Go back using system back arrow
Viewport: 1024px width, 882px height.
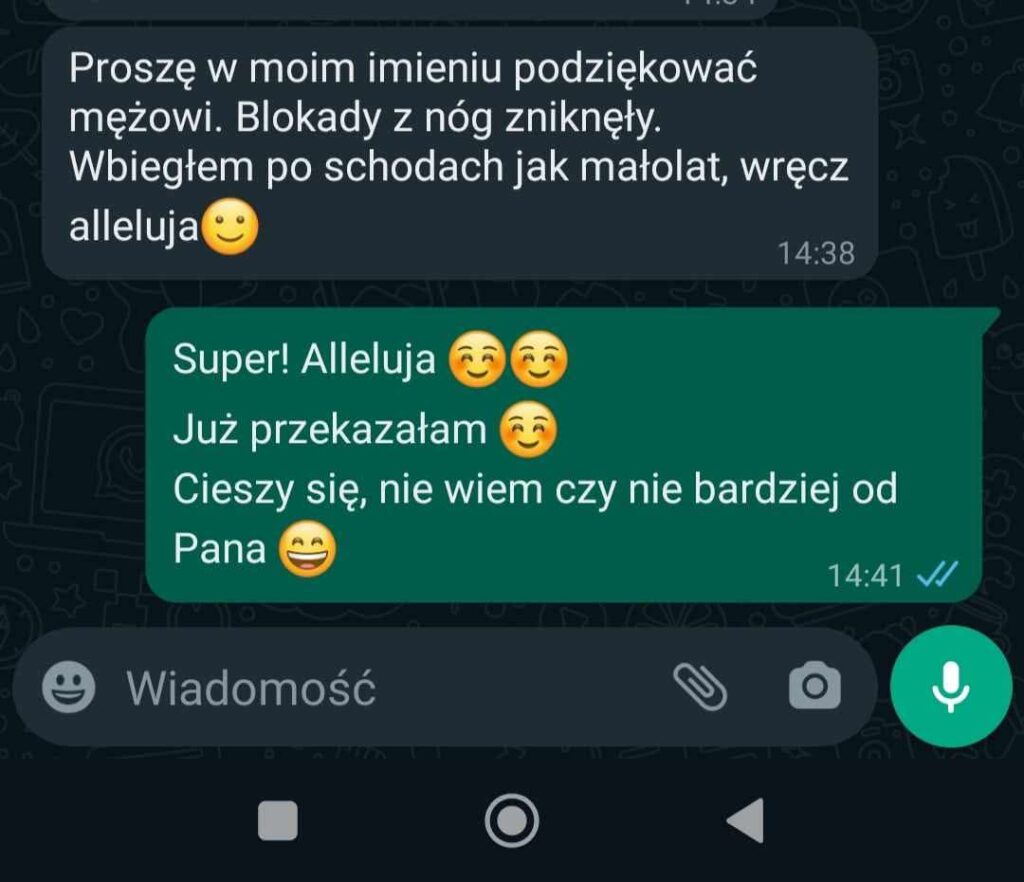click(x=746, y=821)
